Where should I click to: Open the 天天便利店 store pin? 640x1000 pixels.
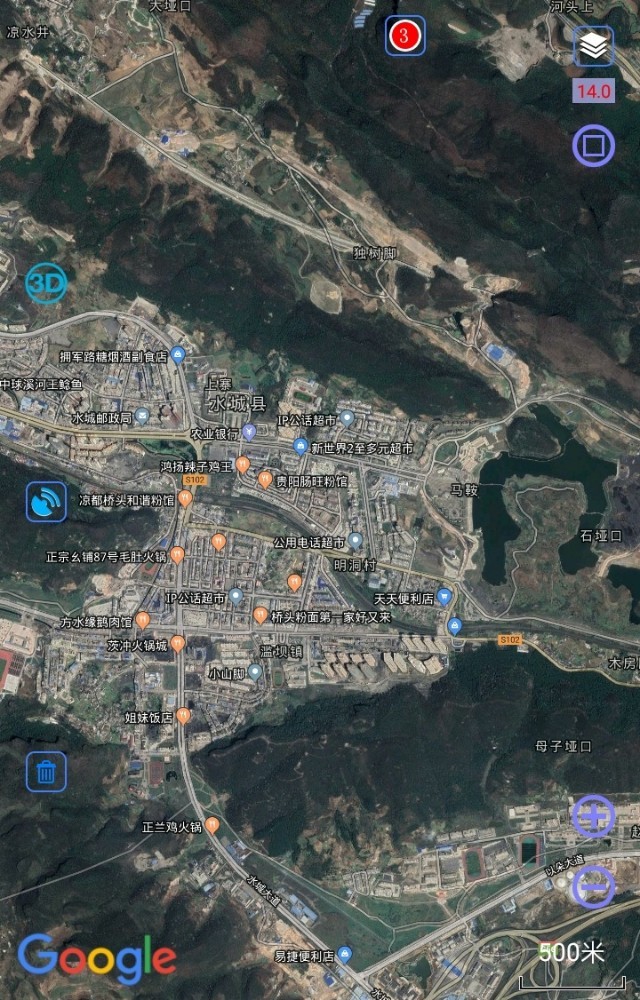445,597
